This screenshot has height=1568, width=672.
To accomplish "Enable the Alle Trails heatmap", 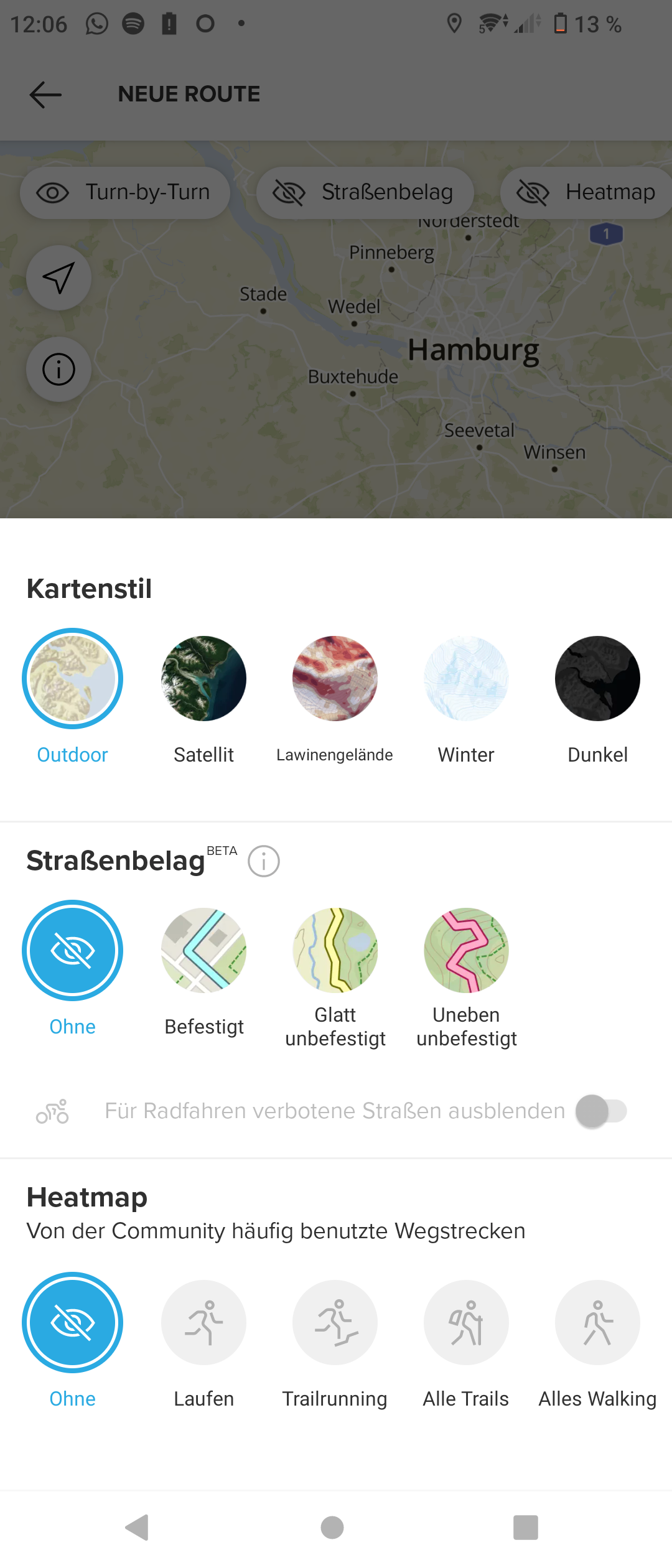I will pos(466,1322).
